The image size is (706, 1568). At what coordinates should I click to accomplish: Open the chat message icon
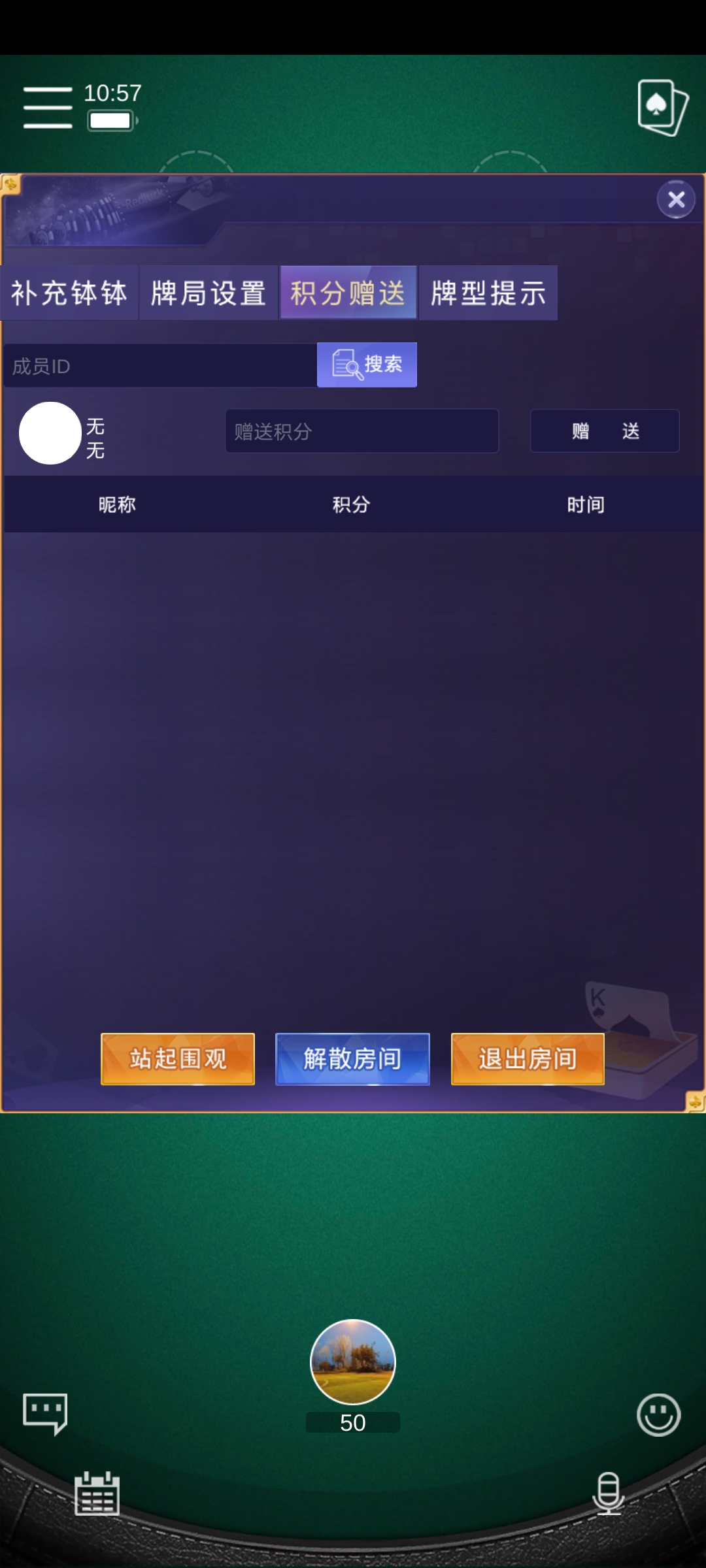click(45, 1413)
